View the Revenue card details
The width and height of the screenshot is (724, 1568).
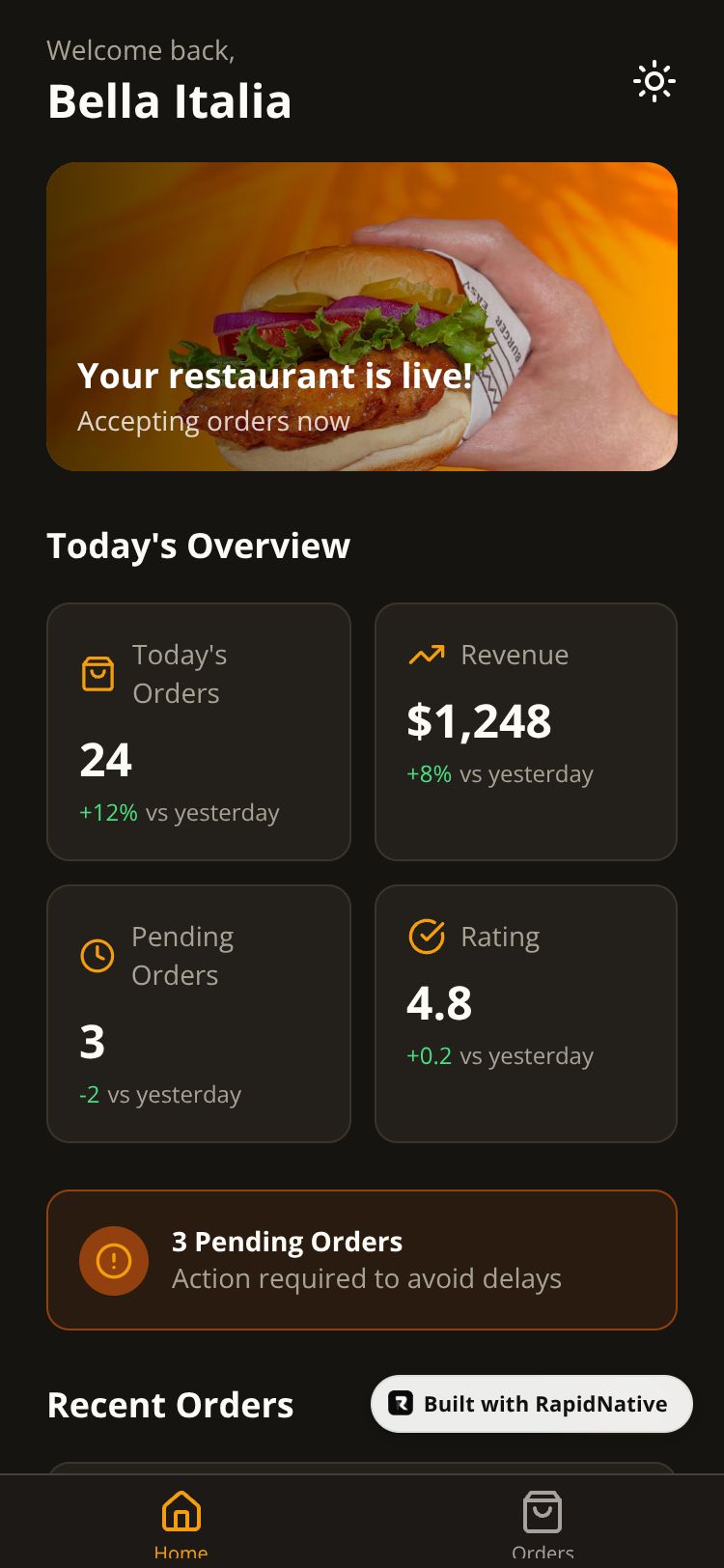tap(526, 732)
